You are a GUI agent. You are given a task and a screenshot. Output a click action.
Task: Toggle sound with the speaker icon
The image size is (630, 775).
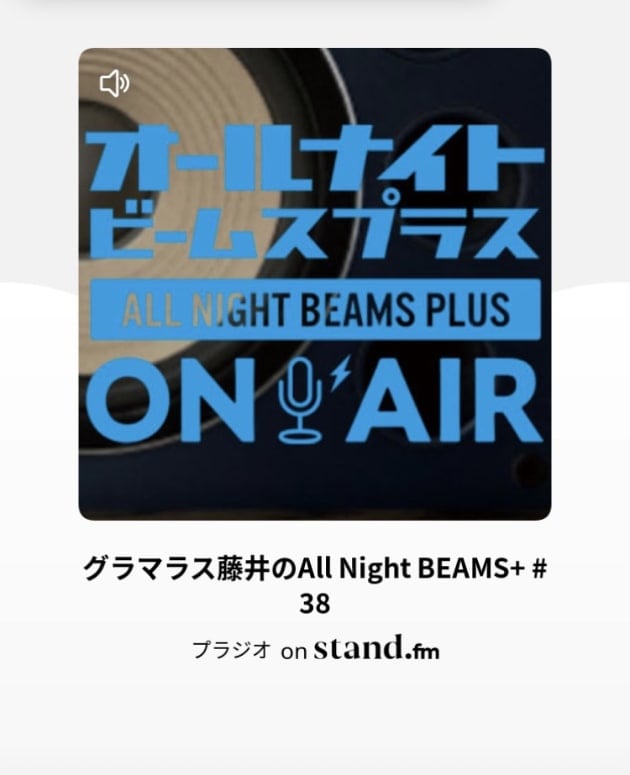[114, 84]
